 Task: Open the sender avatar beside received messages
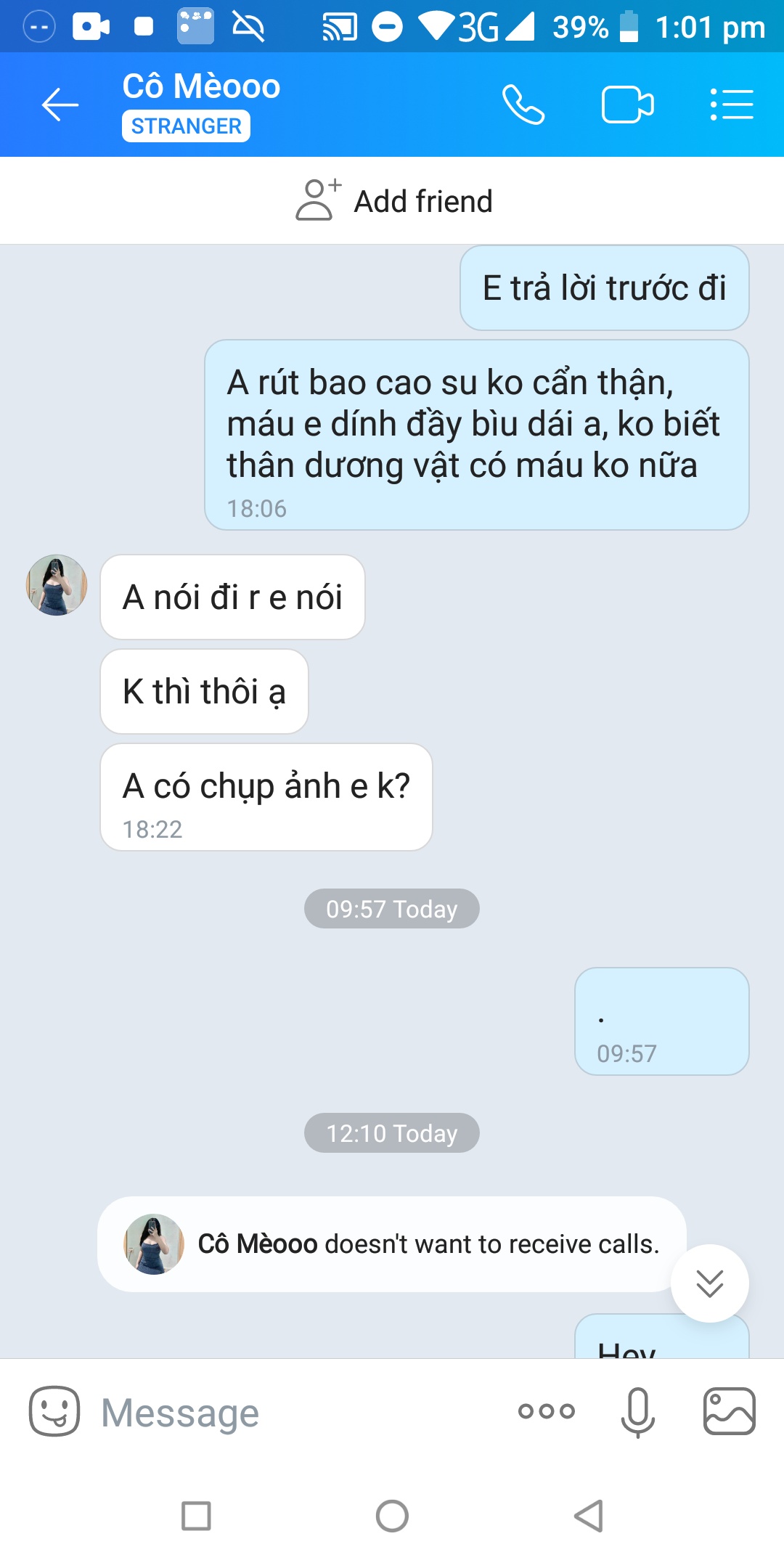[x=57, y=585]
